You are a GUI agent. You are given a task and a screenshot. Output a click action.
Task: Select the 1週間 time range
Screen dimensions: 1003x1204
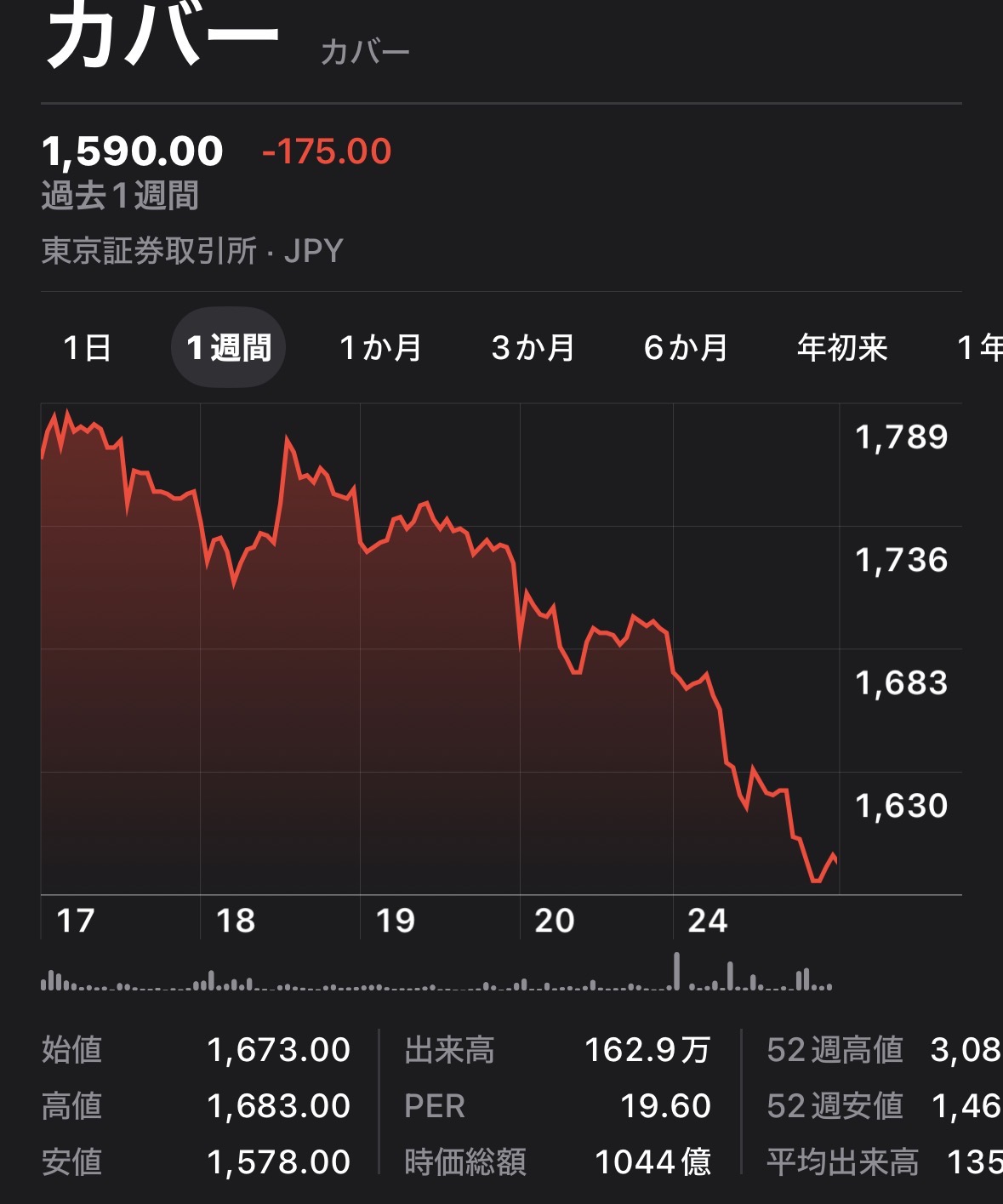coord(228,348)
